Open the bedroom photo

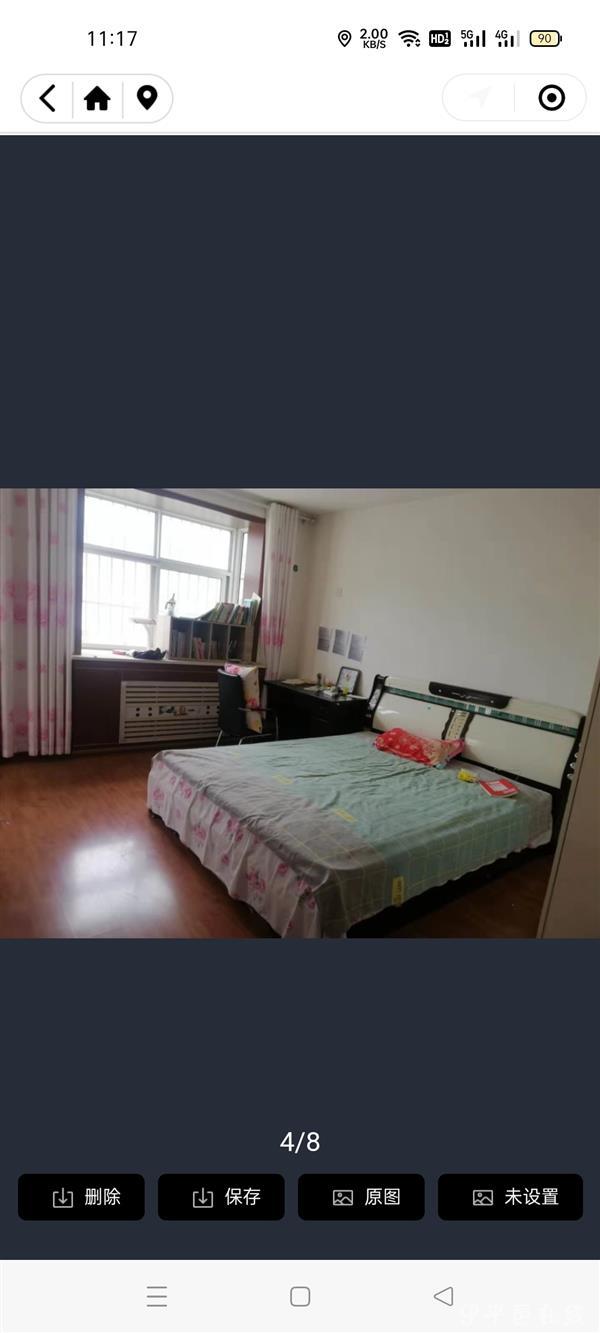point(300,712)
